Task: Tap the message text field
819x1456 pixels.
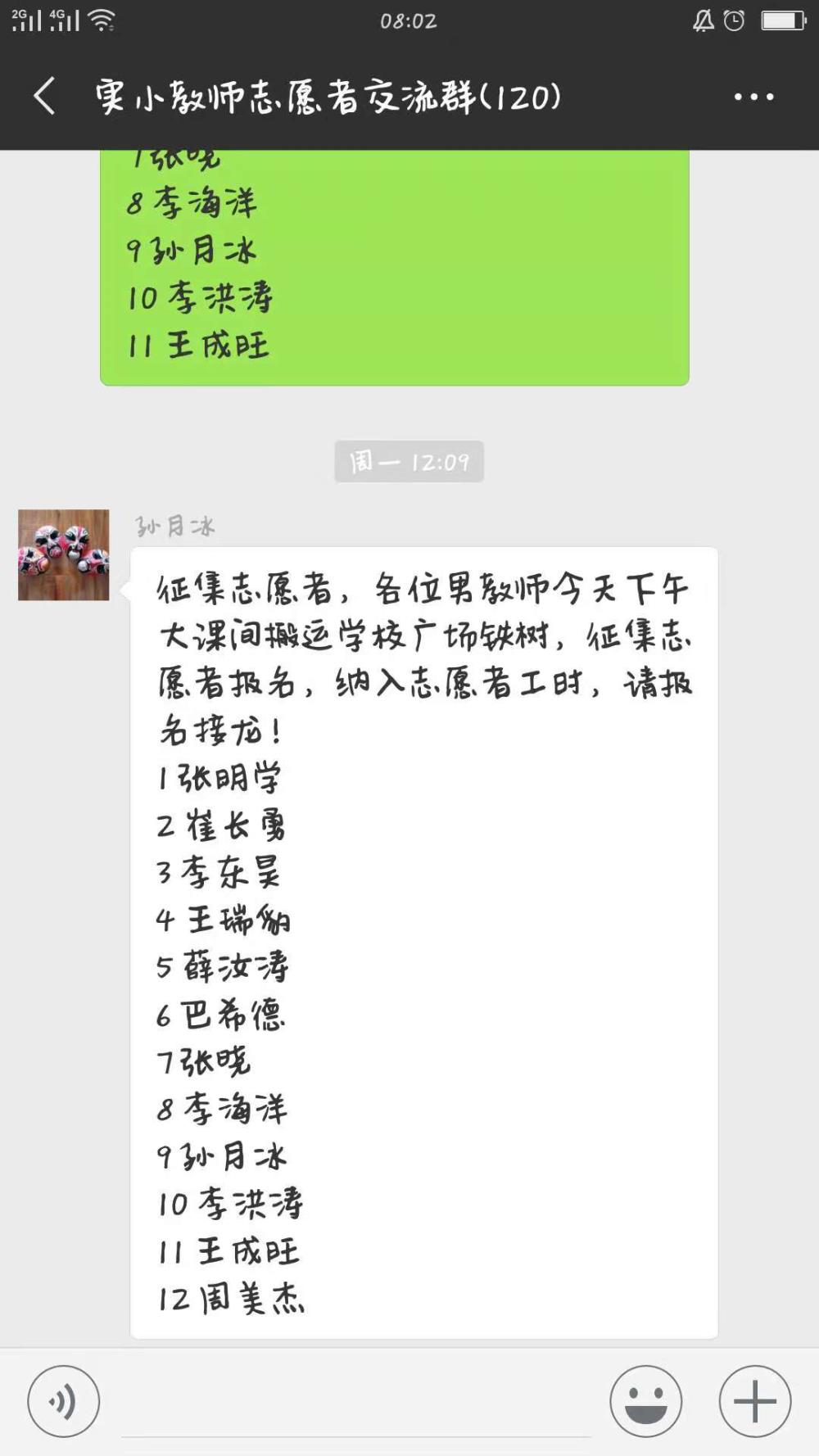Action: [356, 1402]
